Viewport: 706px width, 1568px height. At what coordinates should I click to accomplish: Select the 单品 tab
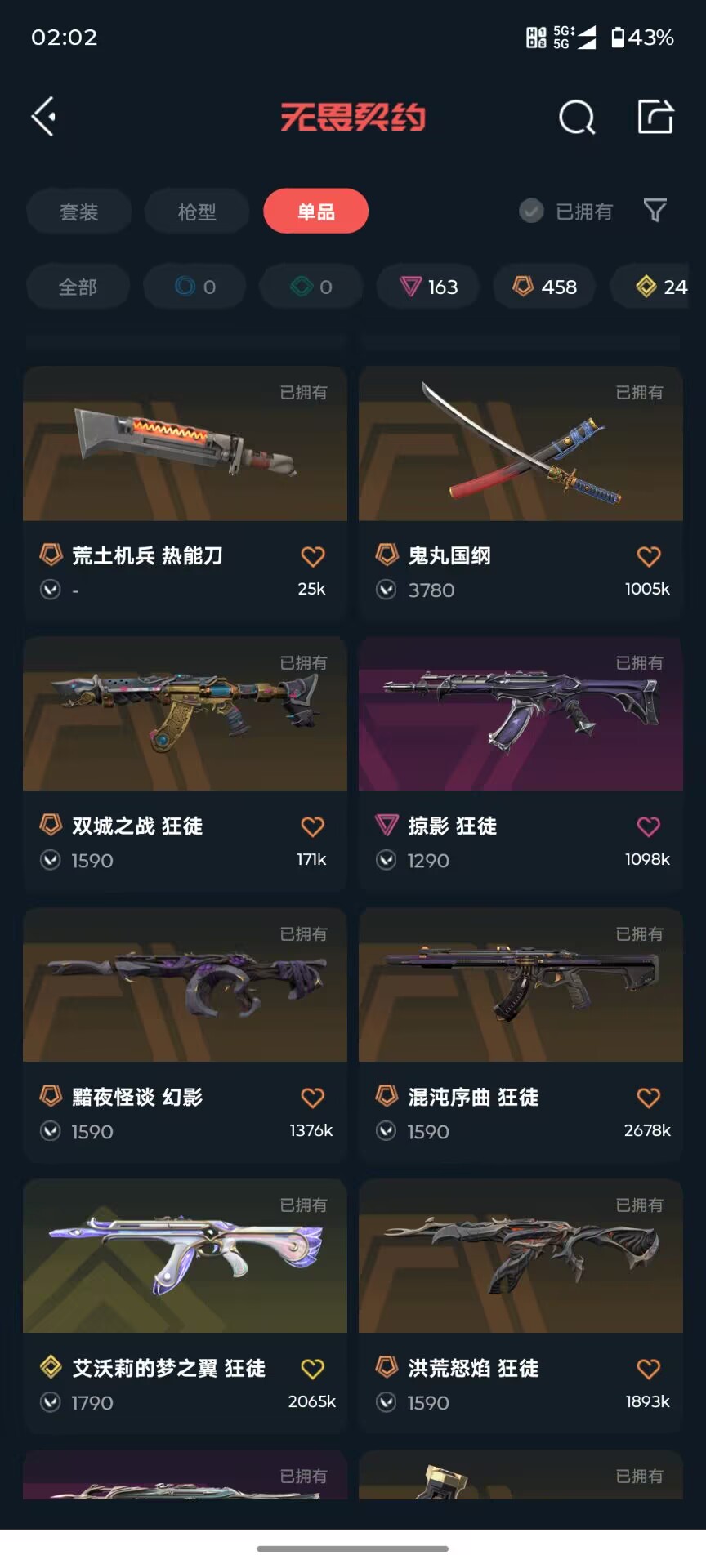click(316, 212)
